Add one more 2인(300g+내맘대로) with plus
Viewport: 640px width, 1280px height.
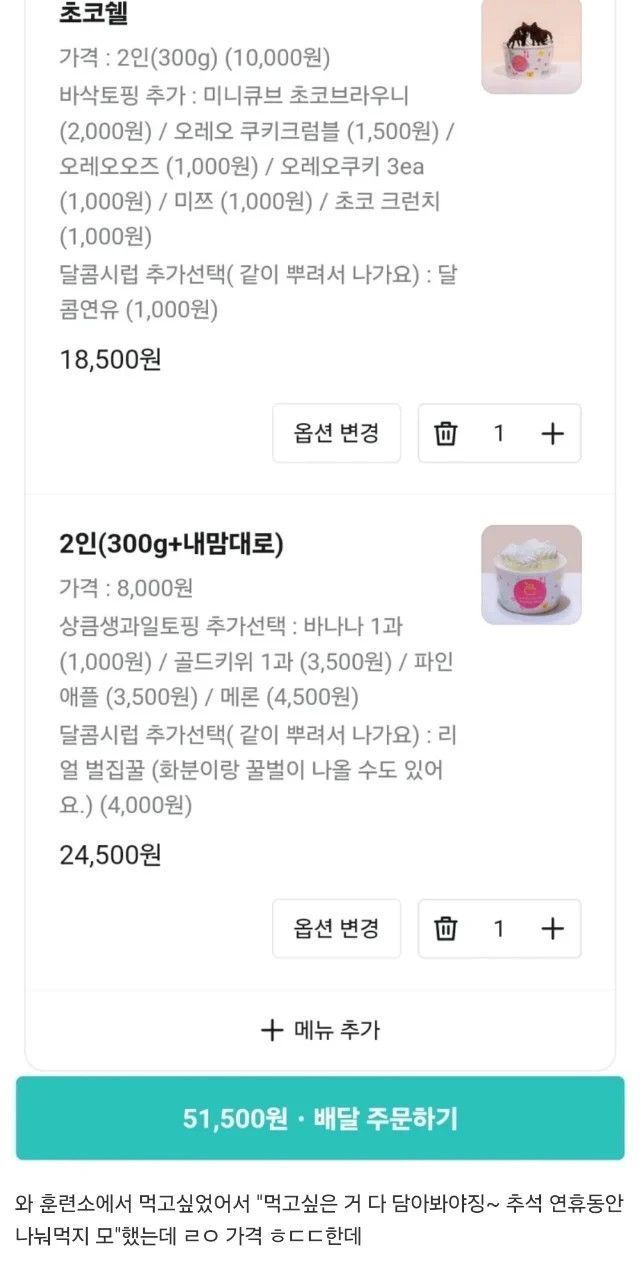[x=552, y=928]
